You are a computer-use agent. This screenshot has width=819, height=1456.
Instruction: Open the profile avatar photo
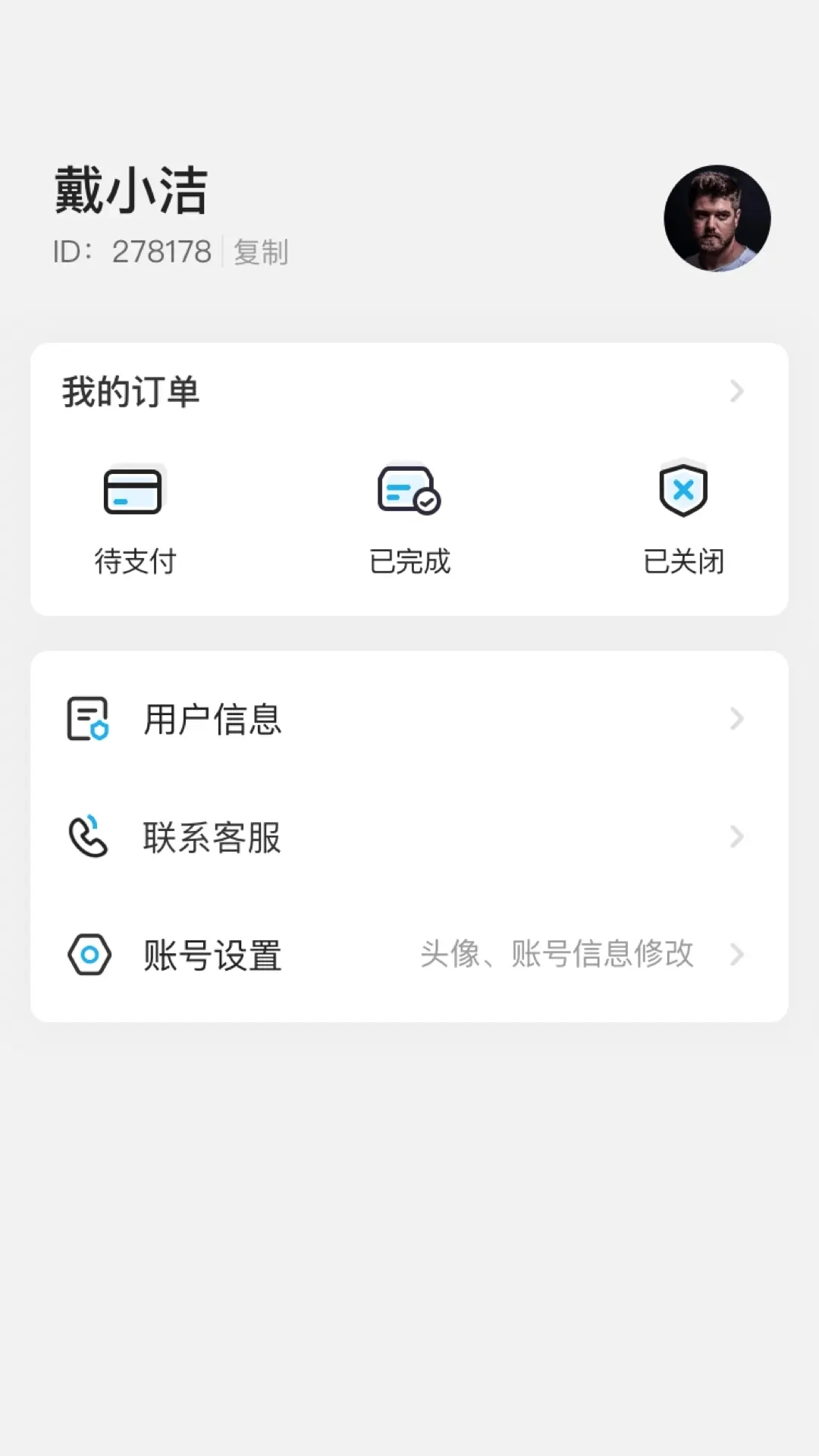point(717,218)
